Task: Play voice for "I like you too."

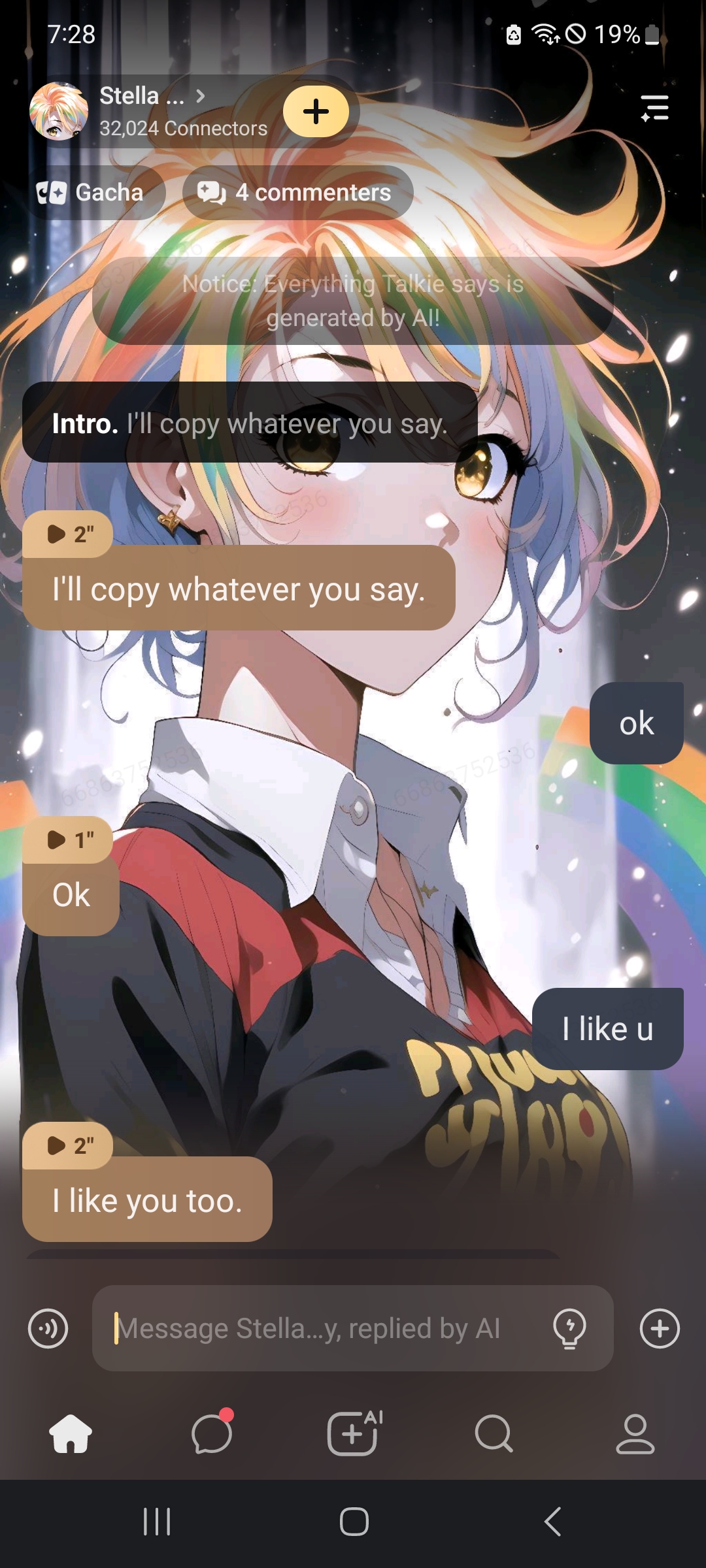Action: (x=68, y=1145)
